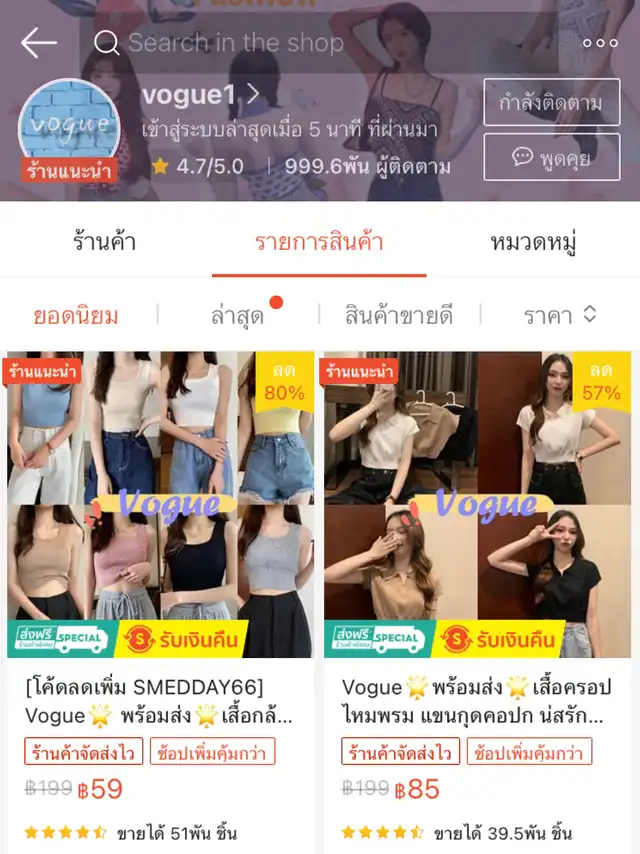This screenshot has width=640, height=854.
Task: Sort products by ยอดนิยม
Action: 76,316
